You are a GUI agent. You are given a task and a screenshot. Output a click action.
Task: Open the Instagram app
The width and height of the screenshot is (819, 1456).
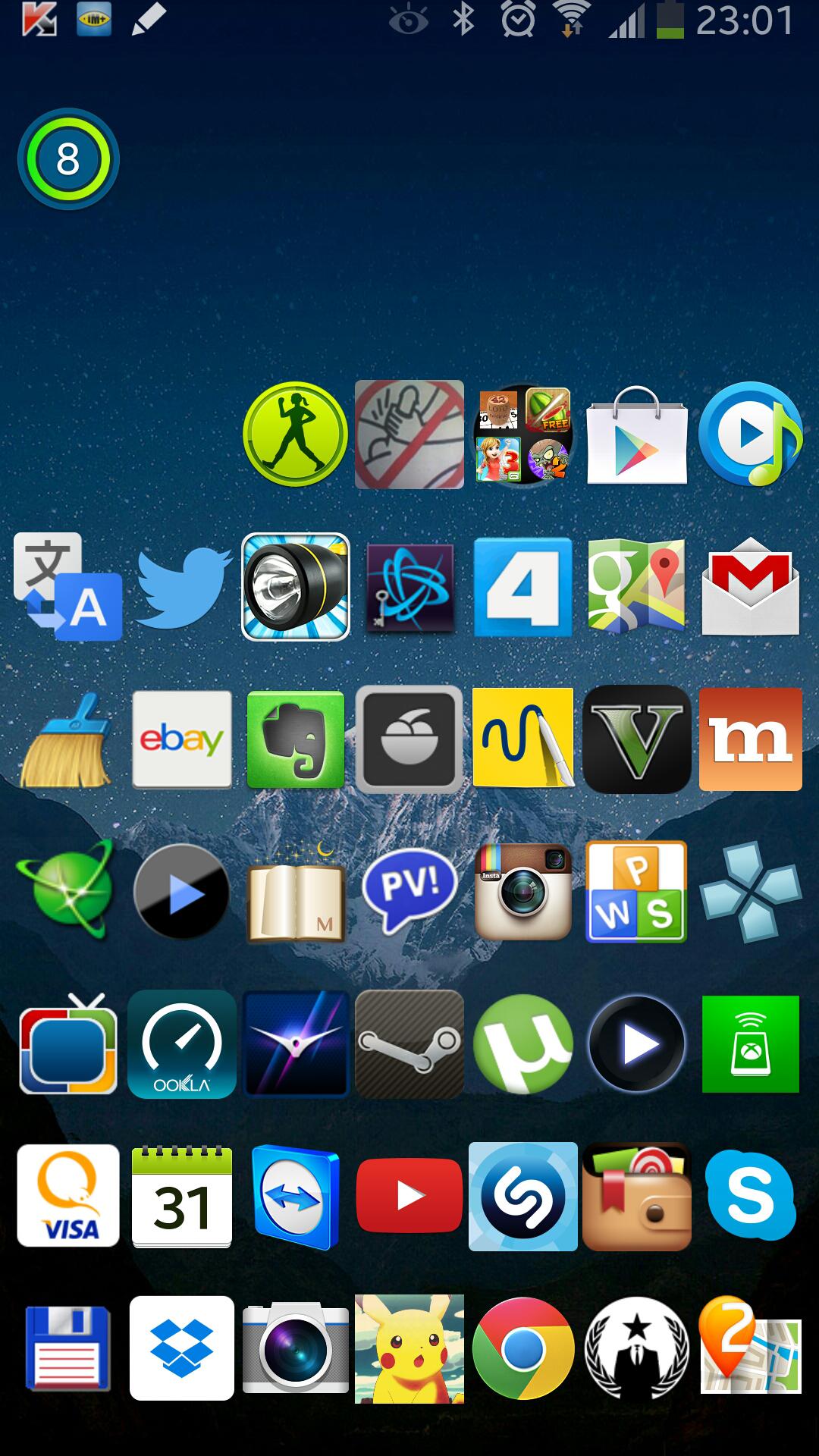click(523, 892)
